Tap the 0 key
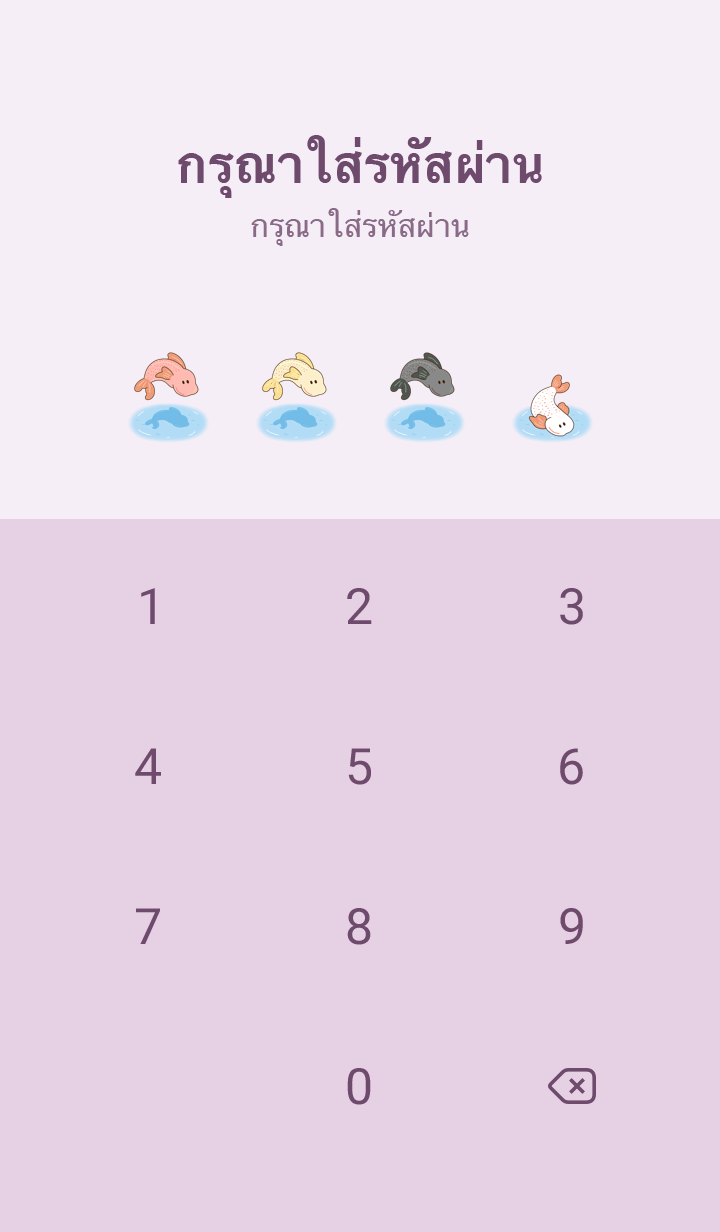The width and height of the screenshot is (720, 1232). (x=359, y=1087)
